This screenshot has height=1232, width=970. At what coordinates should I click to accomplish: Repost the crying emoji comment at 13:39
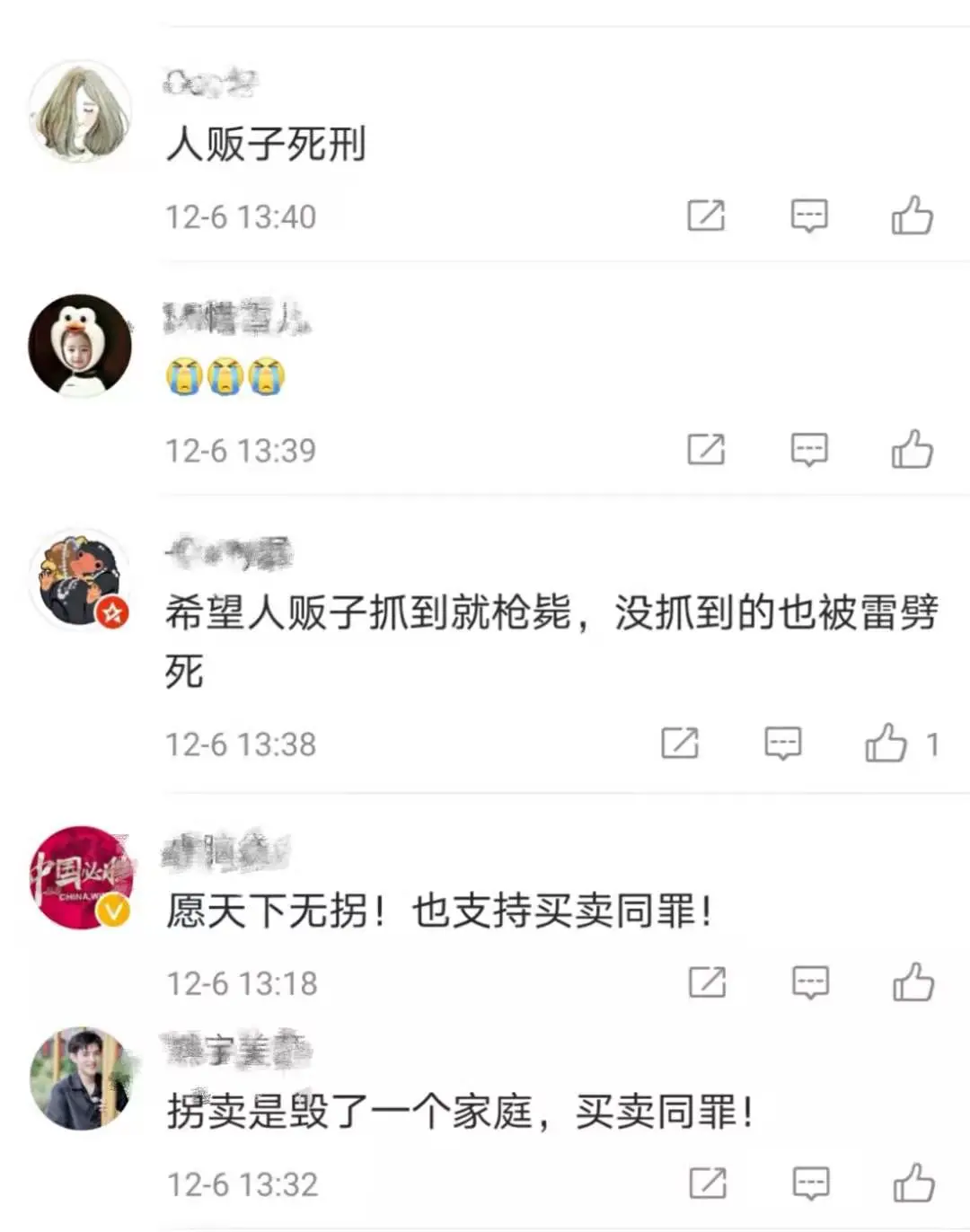coord(706,449)
